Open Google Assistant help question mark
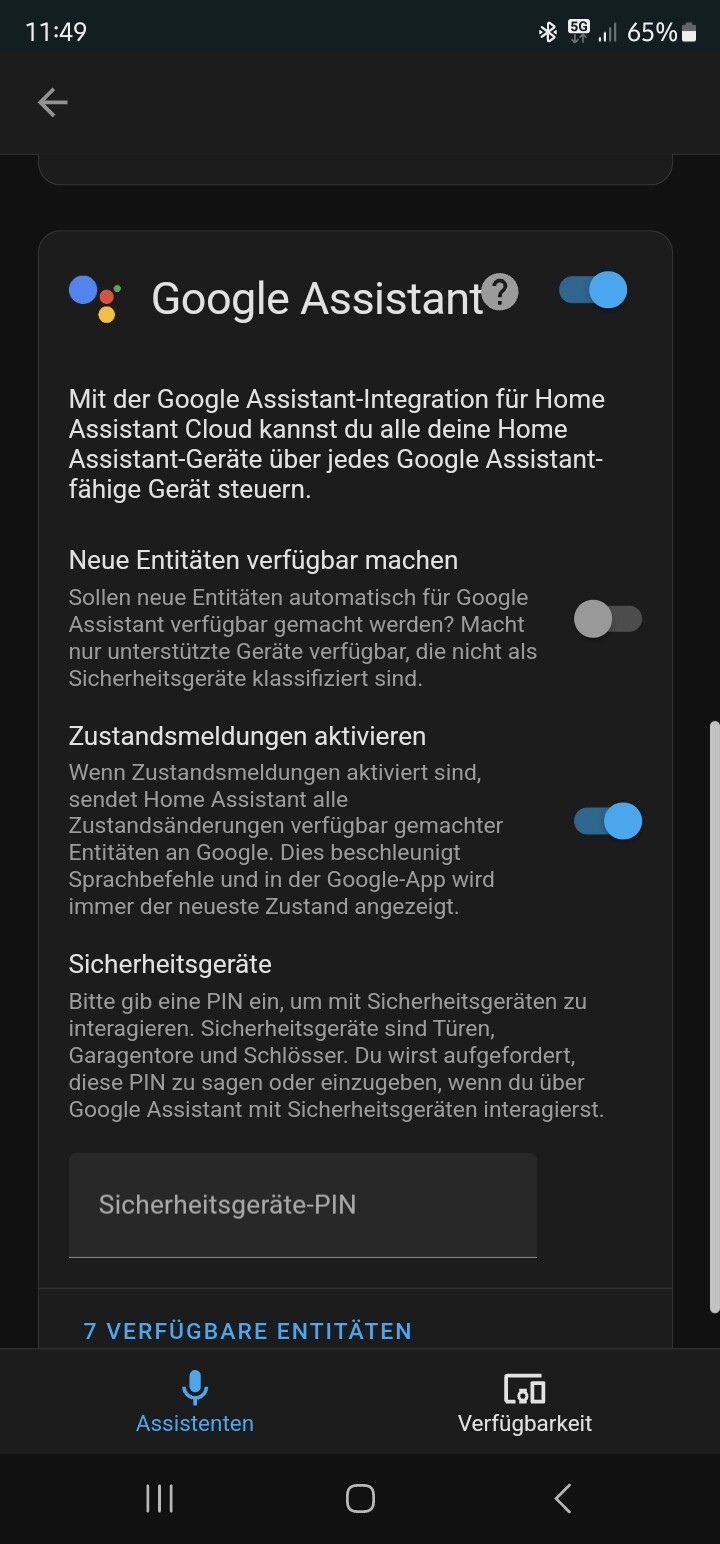This screenshot has height=1544, width=720. 500,293
